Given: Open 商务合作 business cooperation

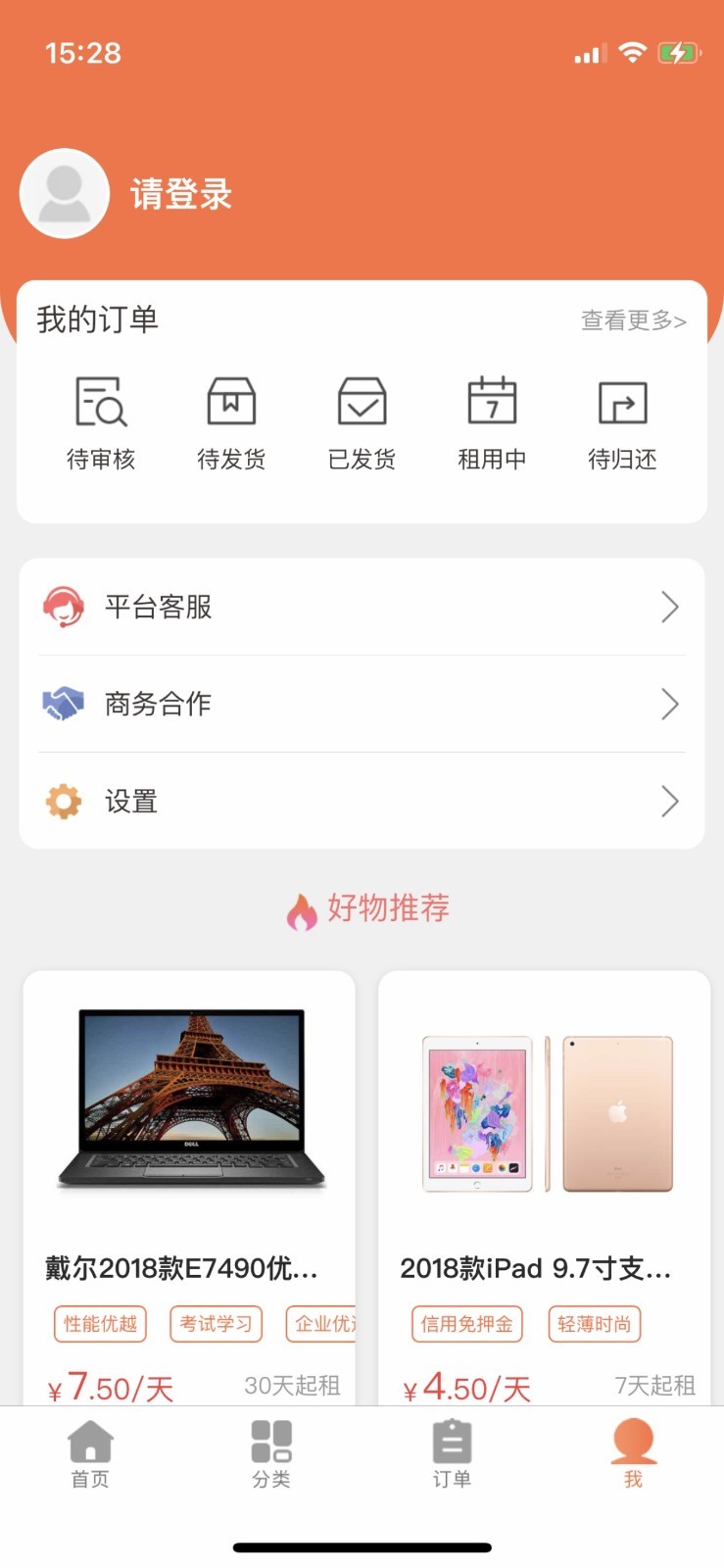Looking at the screenshot, I should click(362, 704).
